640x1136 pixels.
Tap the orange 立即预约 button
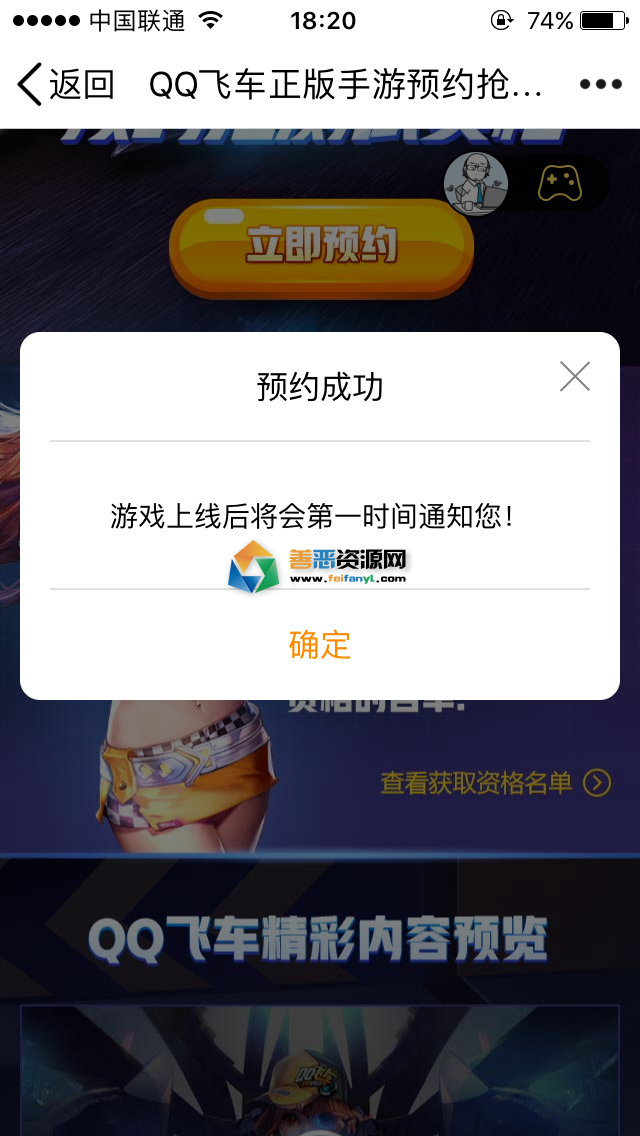coord(321,245)
